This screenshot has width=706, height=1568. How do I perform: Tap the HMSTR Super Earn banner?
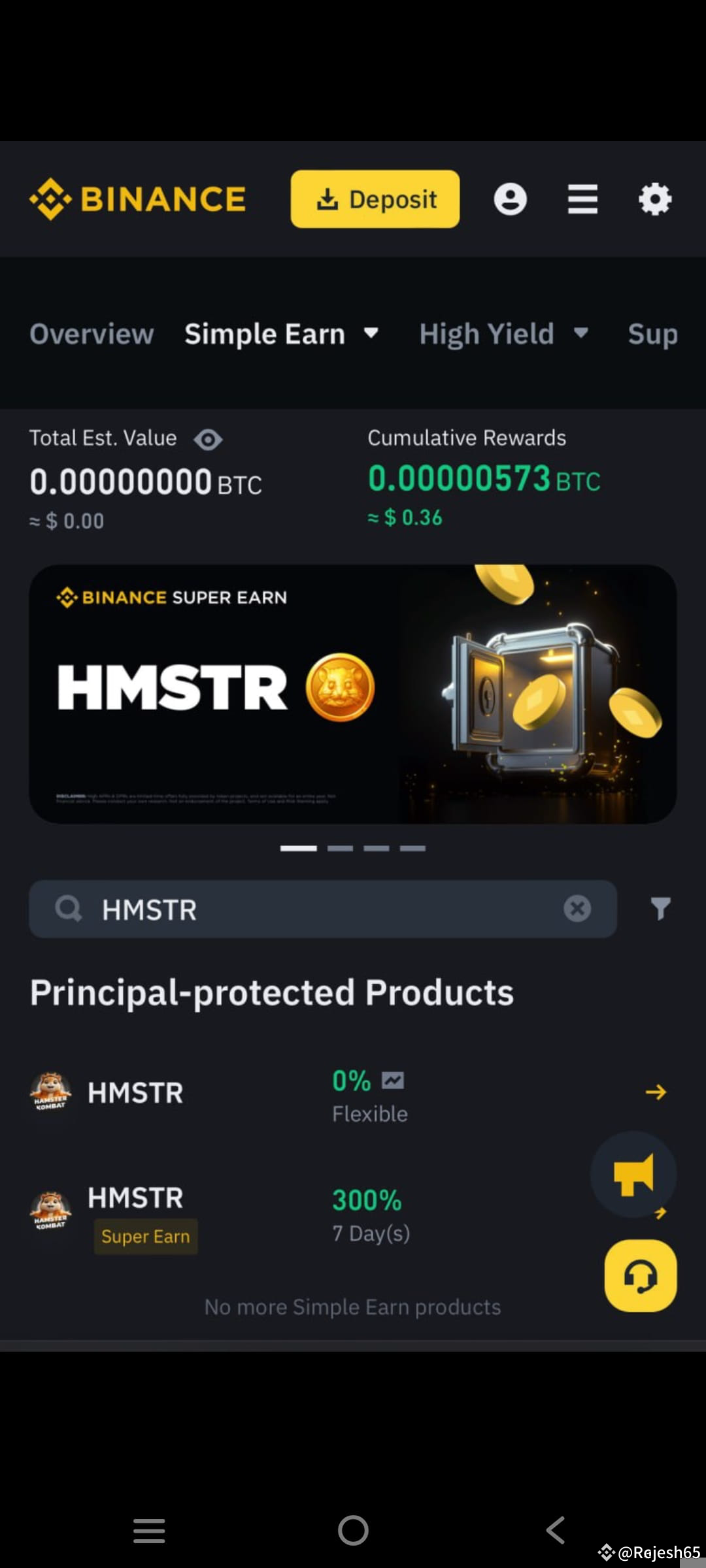click(353, 693)
